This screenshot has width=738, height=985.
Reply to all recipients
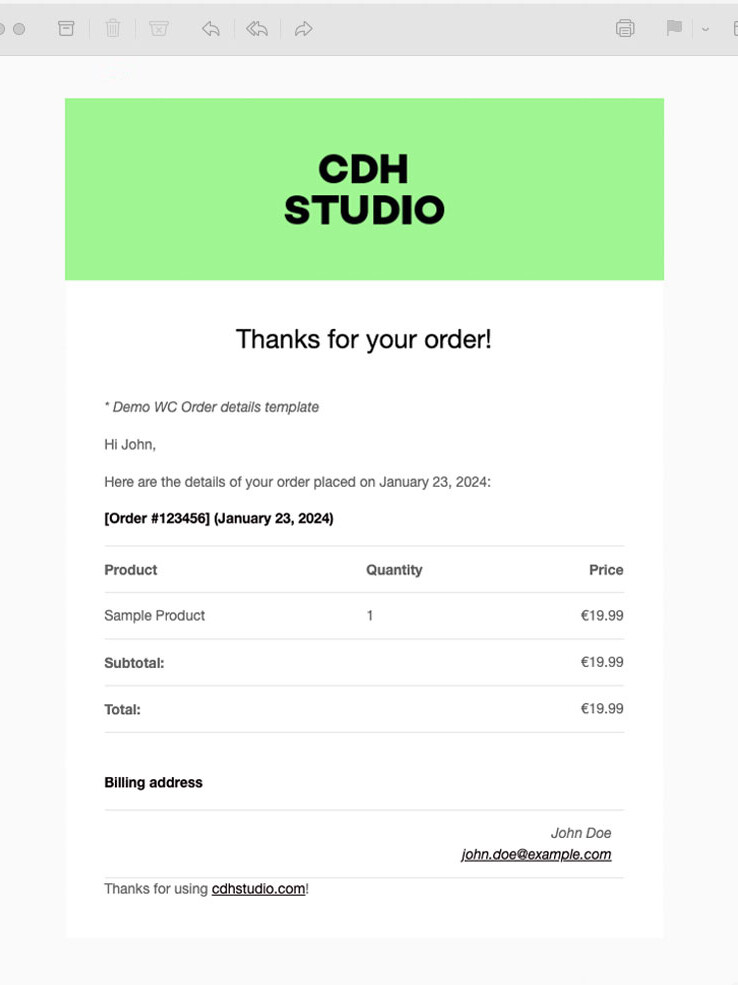click(257, 28)
